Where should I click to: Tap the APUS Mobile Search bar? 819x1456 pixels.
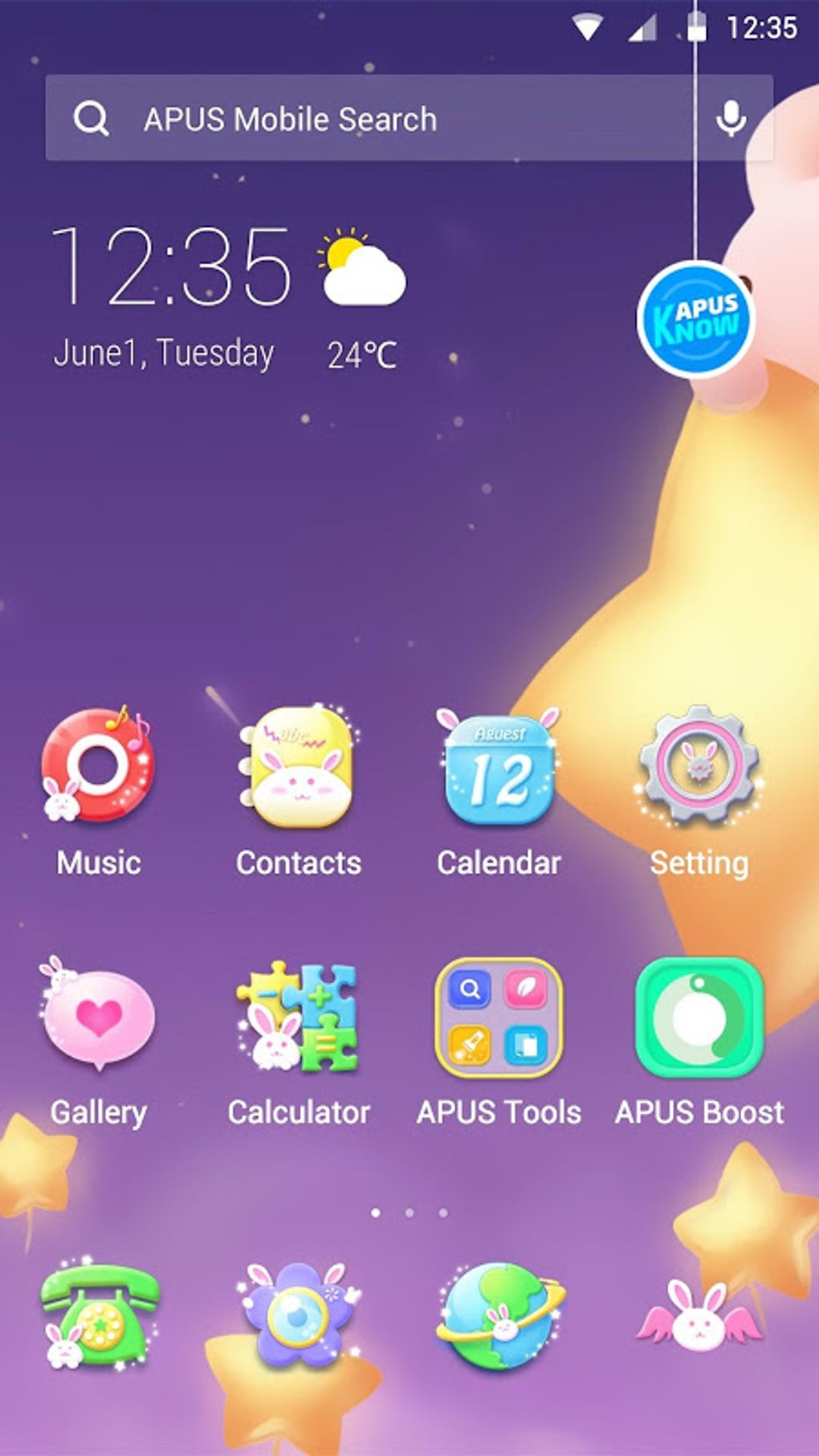(361, 119)
